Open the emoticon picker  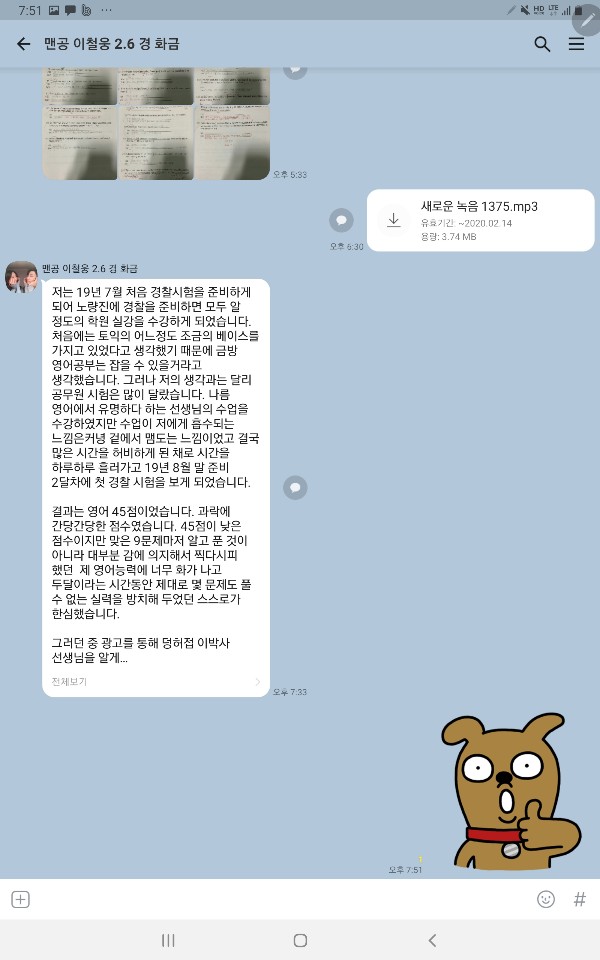point(546,899)
